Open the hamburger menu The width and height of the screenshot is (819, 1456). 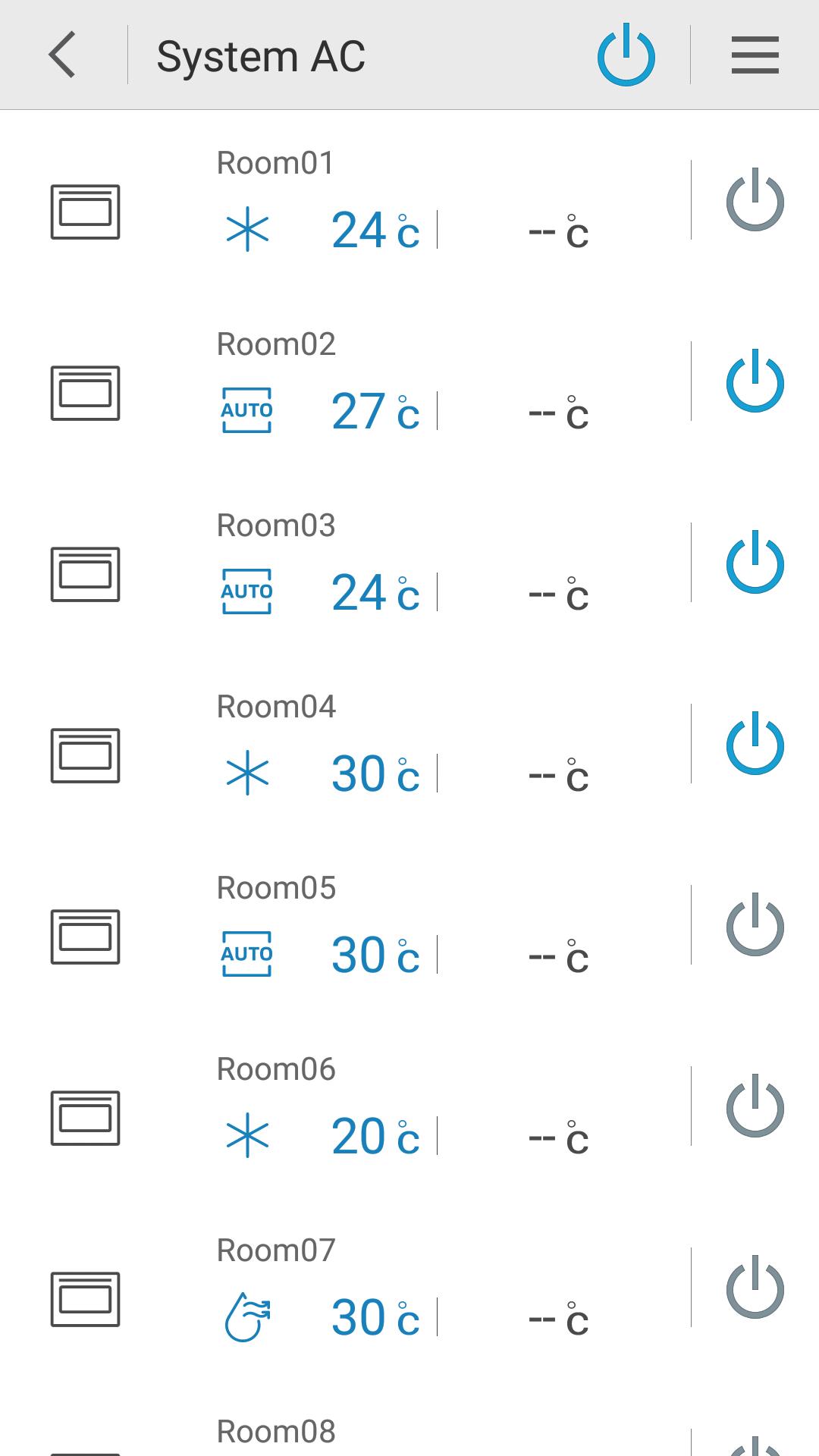(x=755, y=55)
